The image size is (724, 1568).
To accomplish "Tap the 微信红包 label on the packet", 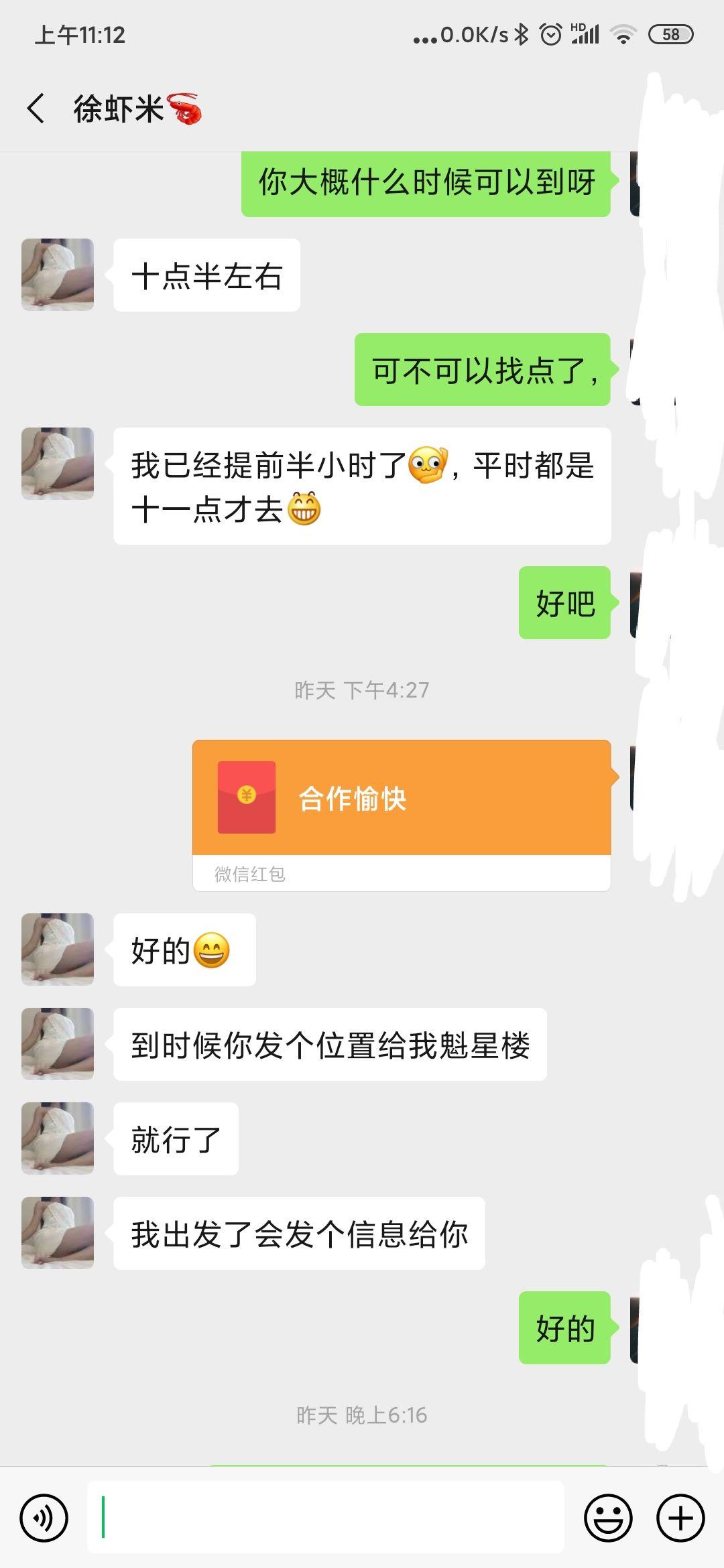I will point(250,874).
